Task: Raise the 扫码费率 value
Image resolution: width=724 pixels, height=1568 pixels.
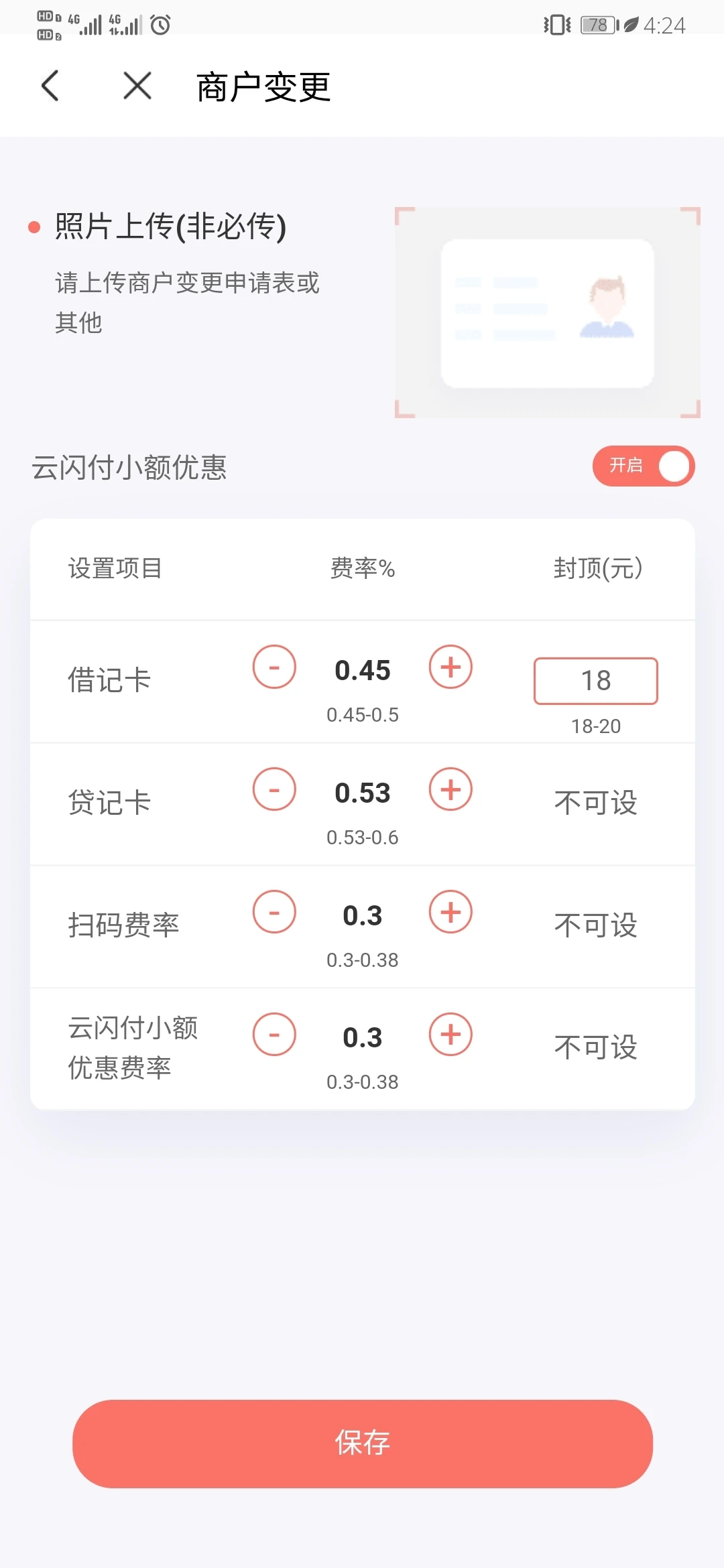Action: (x=450, y=912)
